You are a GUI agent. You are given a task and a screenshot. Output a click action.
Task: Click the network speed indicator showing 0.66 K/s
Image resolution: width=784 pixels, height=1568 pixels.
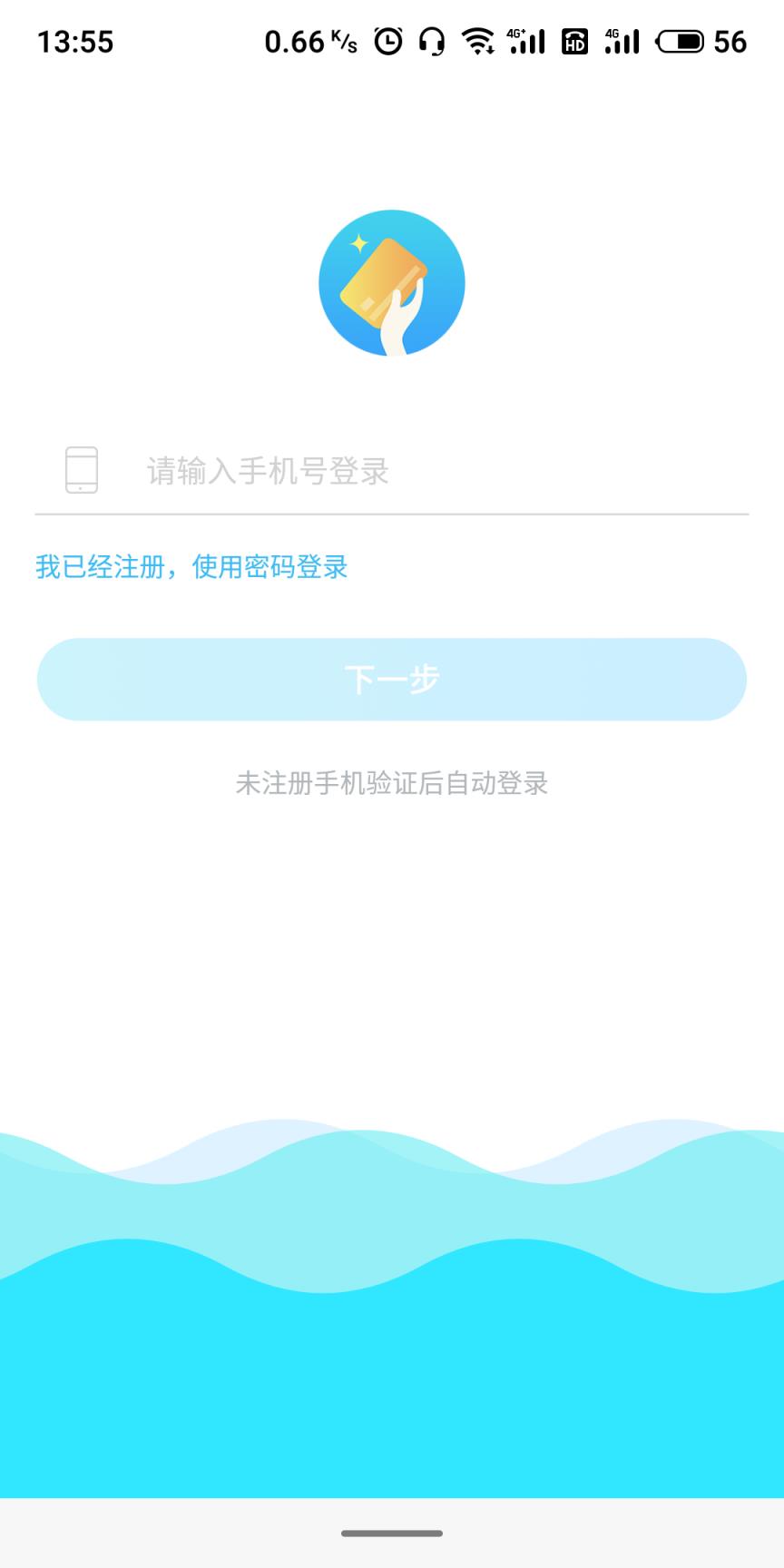coord(309,41)
